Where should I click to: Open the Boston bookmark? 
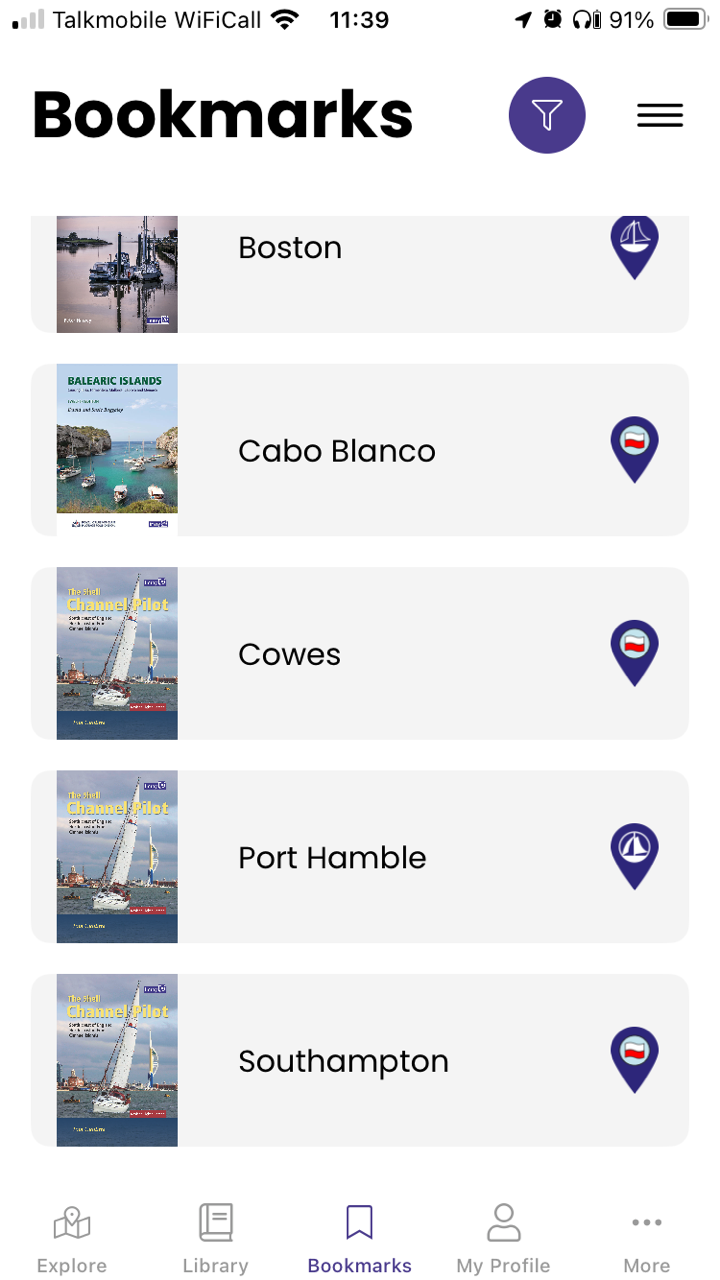click(x=290, y=249)
